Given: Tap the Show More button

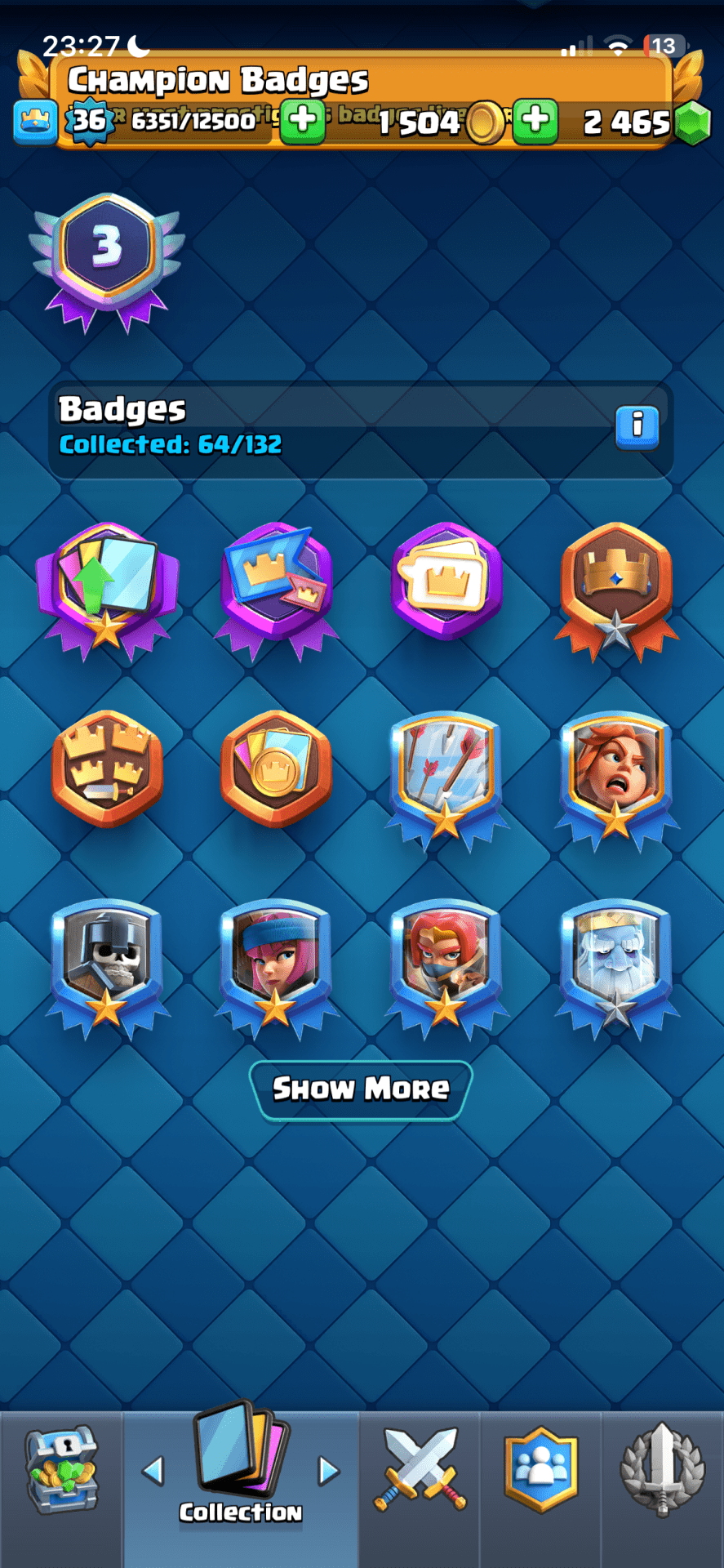Looking at the screenshot, I should pos(361,1089).
